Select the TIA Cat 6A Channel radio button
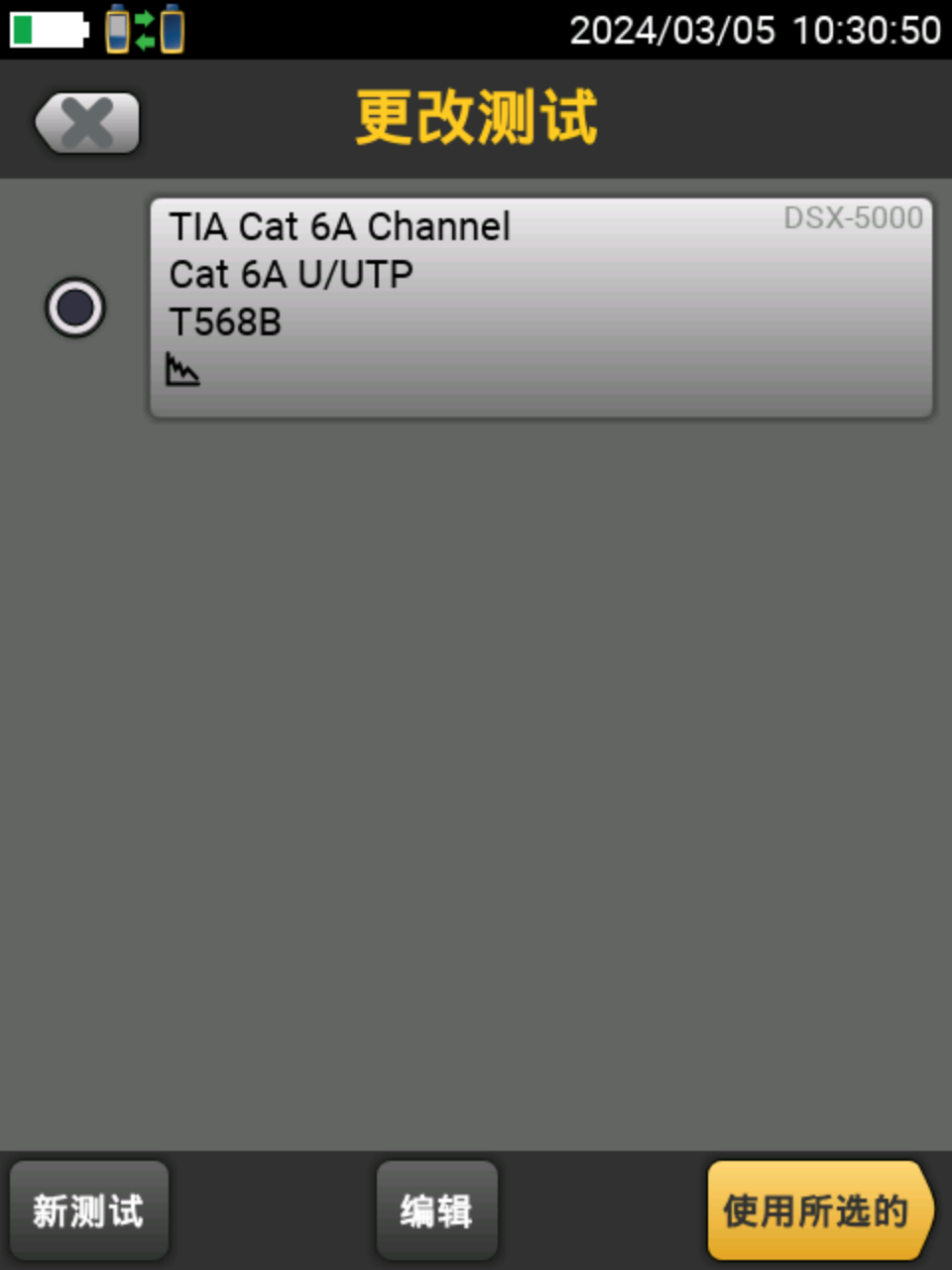This screenshot has height=1270, width=952. coord(75,308)
